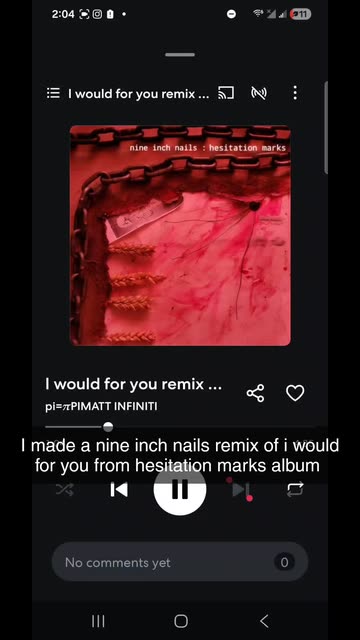
Task: Cast the track to a device
Action: [x=226, y=93]
